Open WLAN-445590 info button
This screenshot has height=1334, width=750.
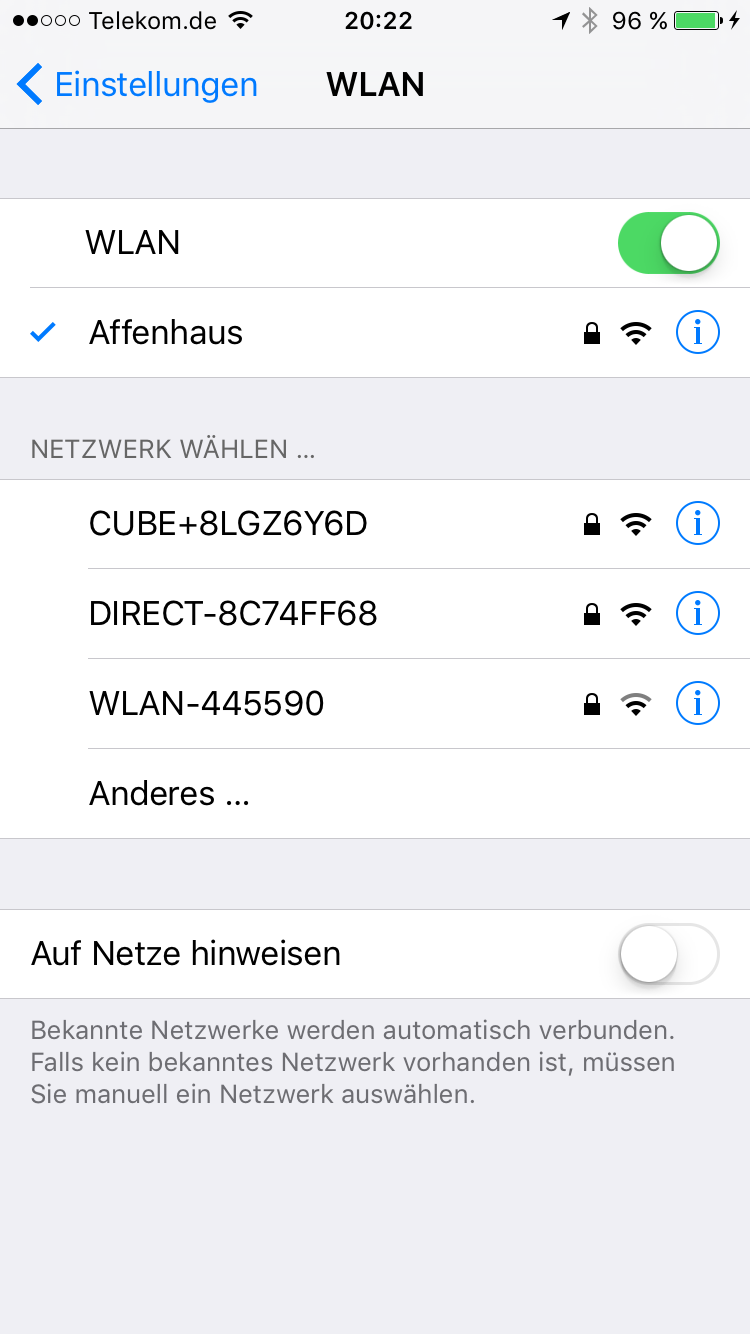698,703
